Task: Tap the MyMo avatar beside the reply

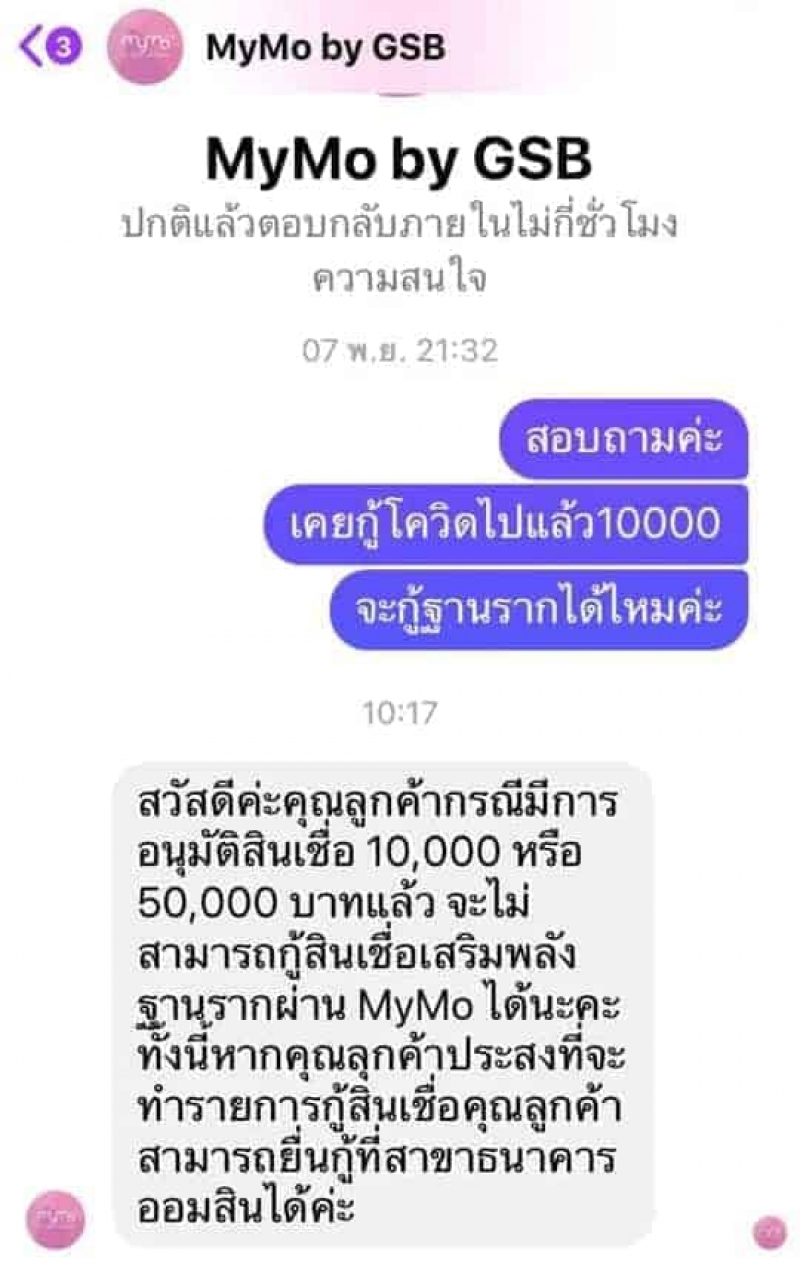Action: [56, 1219]
